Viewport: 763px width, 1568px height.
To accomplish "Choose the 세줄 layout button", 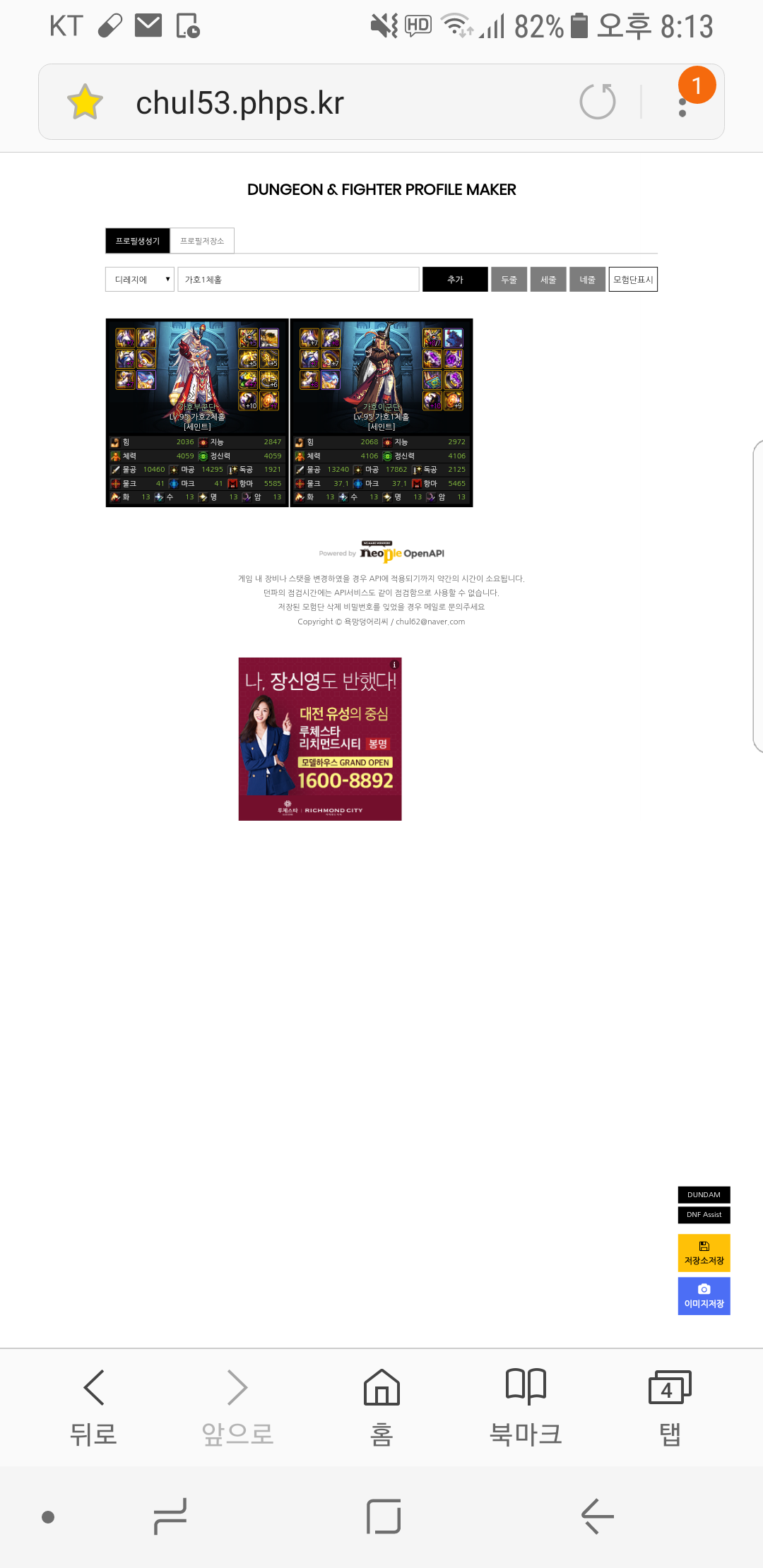I will 548,280.
